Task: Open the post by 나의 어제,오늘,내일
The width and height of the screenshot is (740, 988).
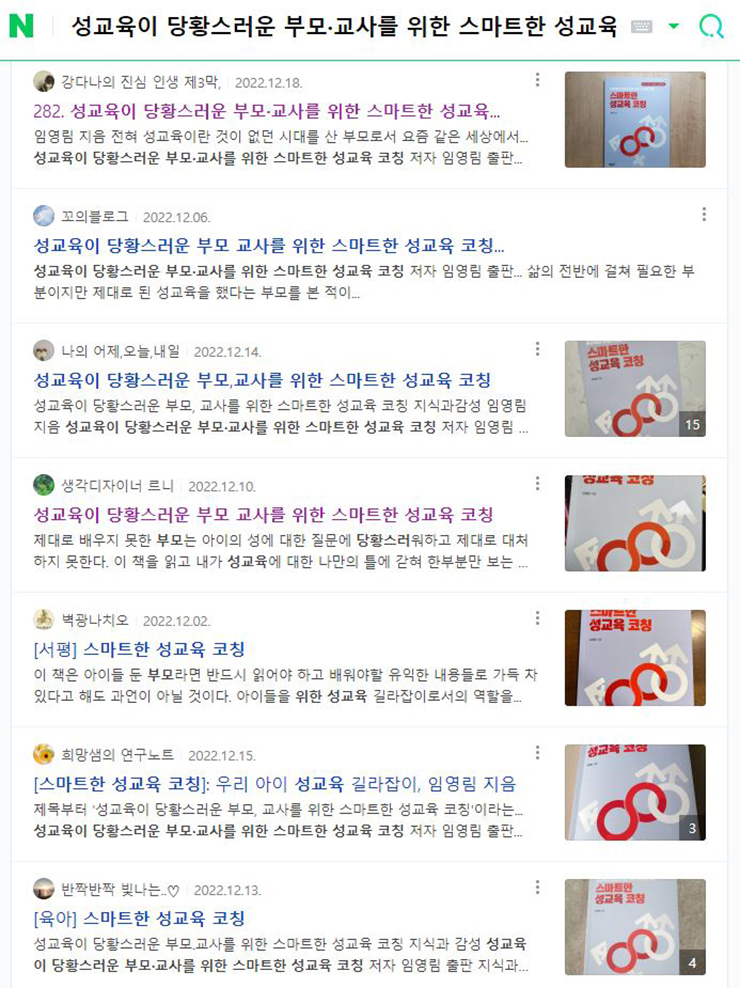Action: click(262, 380)
